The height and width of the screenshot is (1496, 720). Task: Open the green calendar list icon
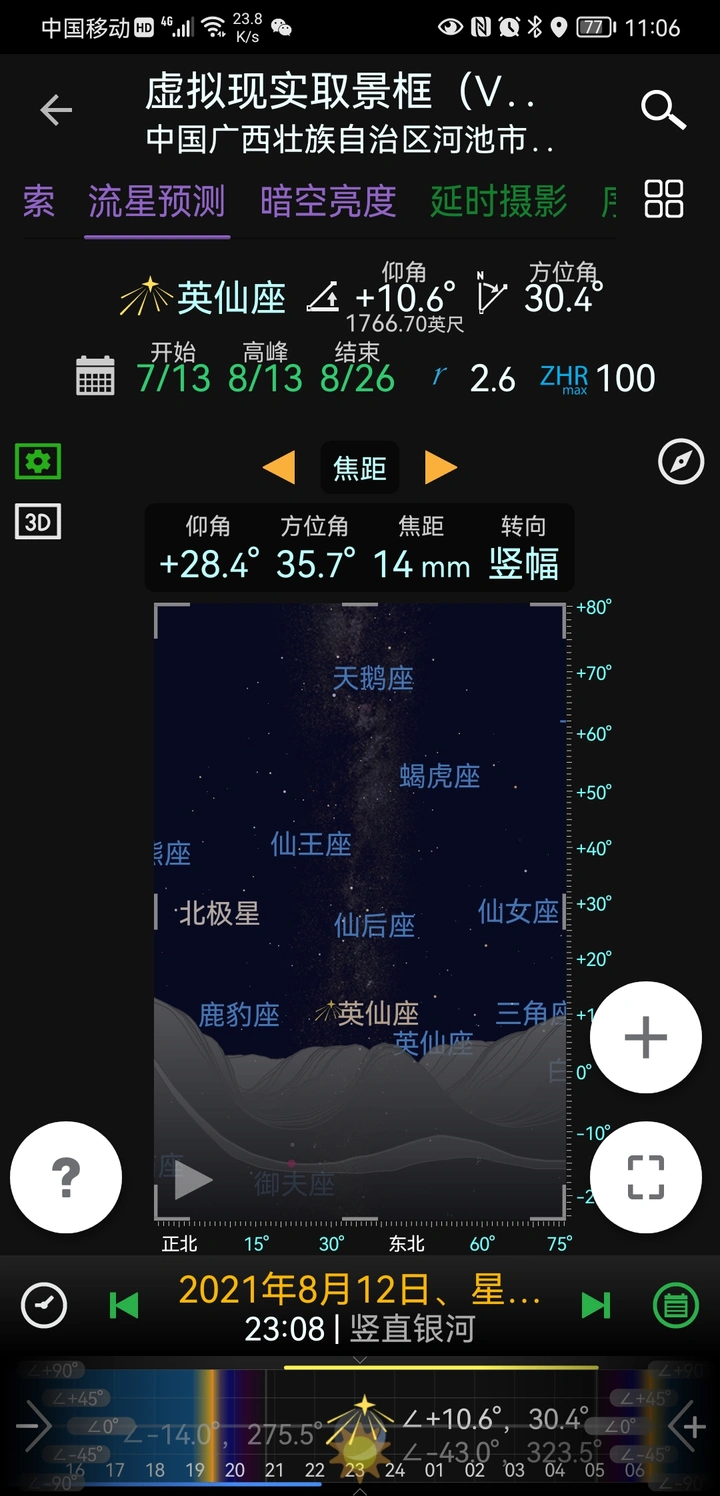[x=675, y=1305]
